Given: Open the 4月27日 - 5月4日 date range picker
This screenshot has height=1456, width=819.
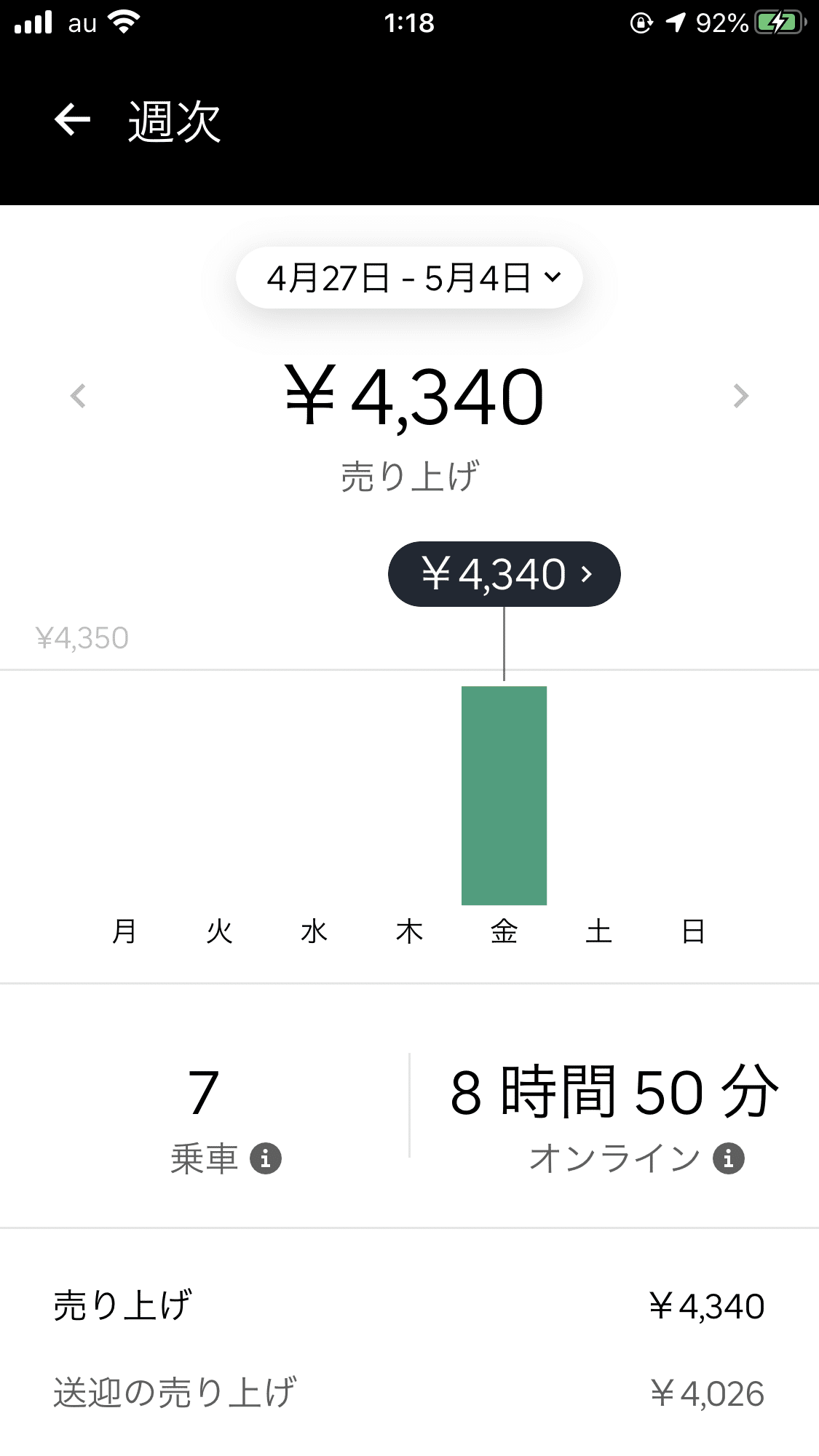Looking at the screenshot, I should (x=409, y=278).
